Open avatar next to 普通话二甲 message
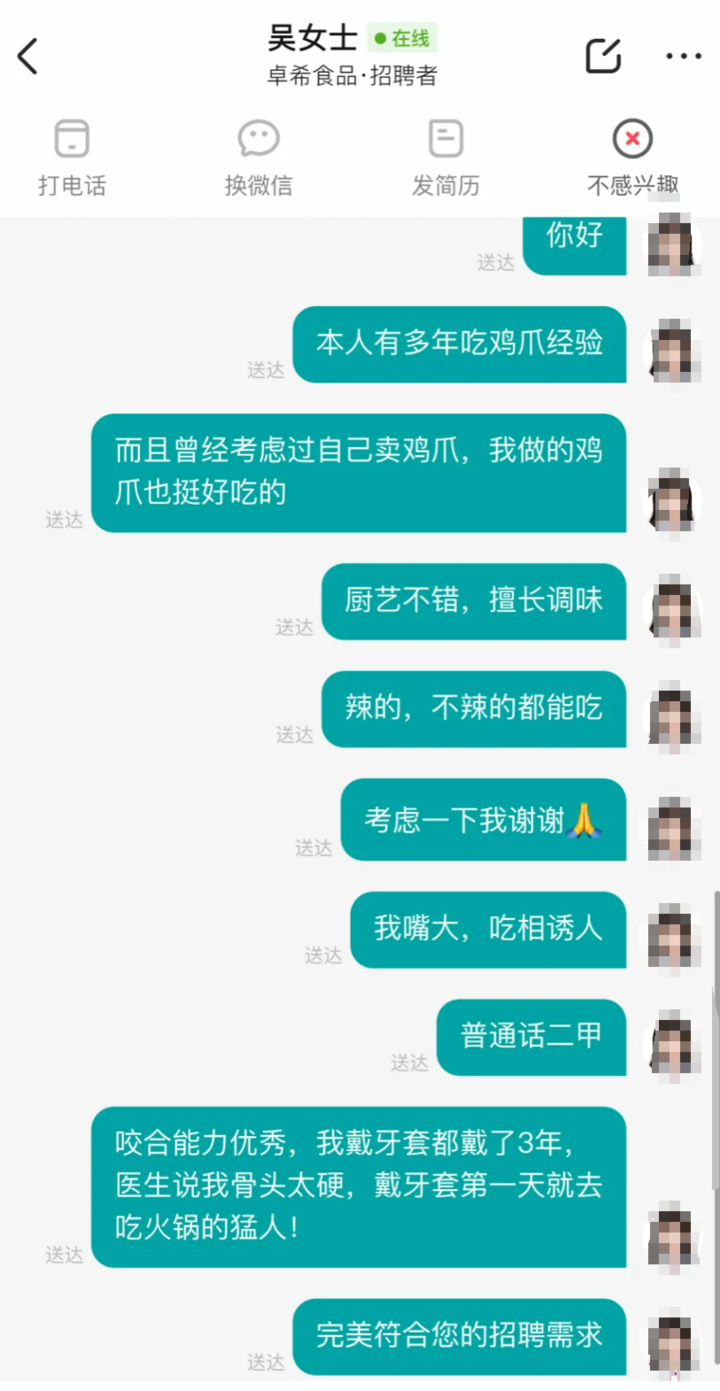 pos(671,1042)
